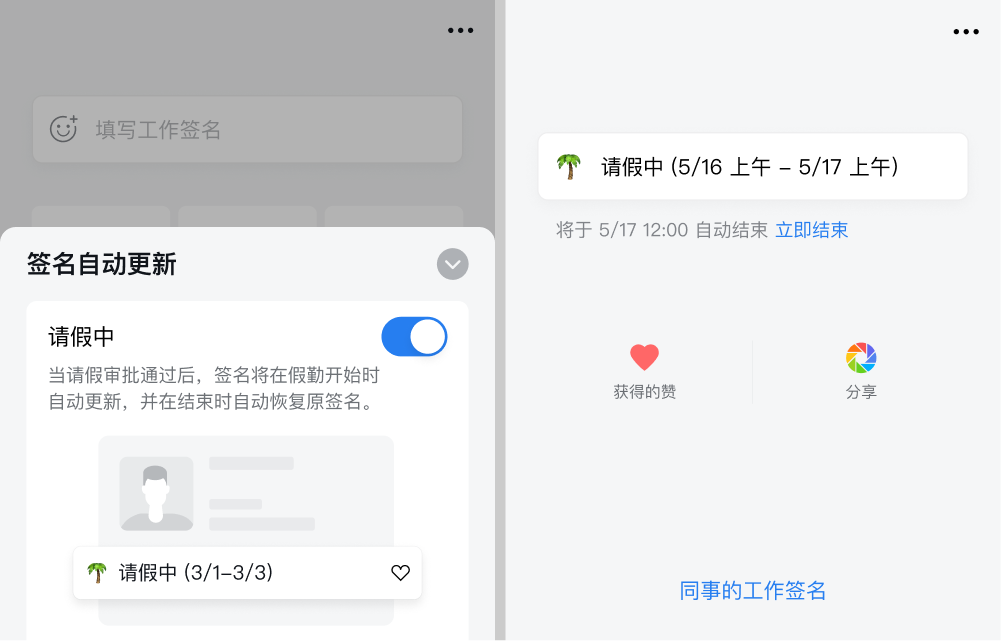View 获得的赞 received likes

click(x=644, y=370)
